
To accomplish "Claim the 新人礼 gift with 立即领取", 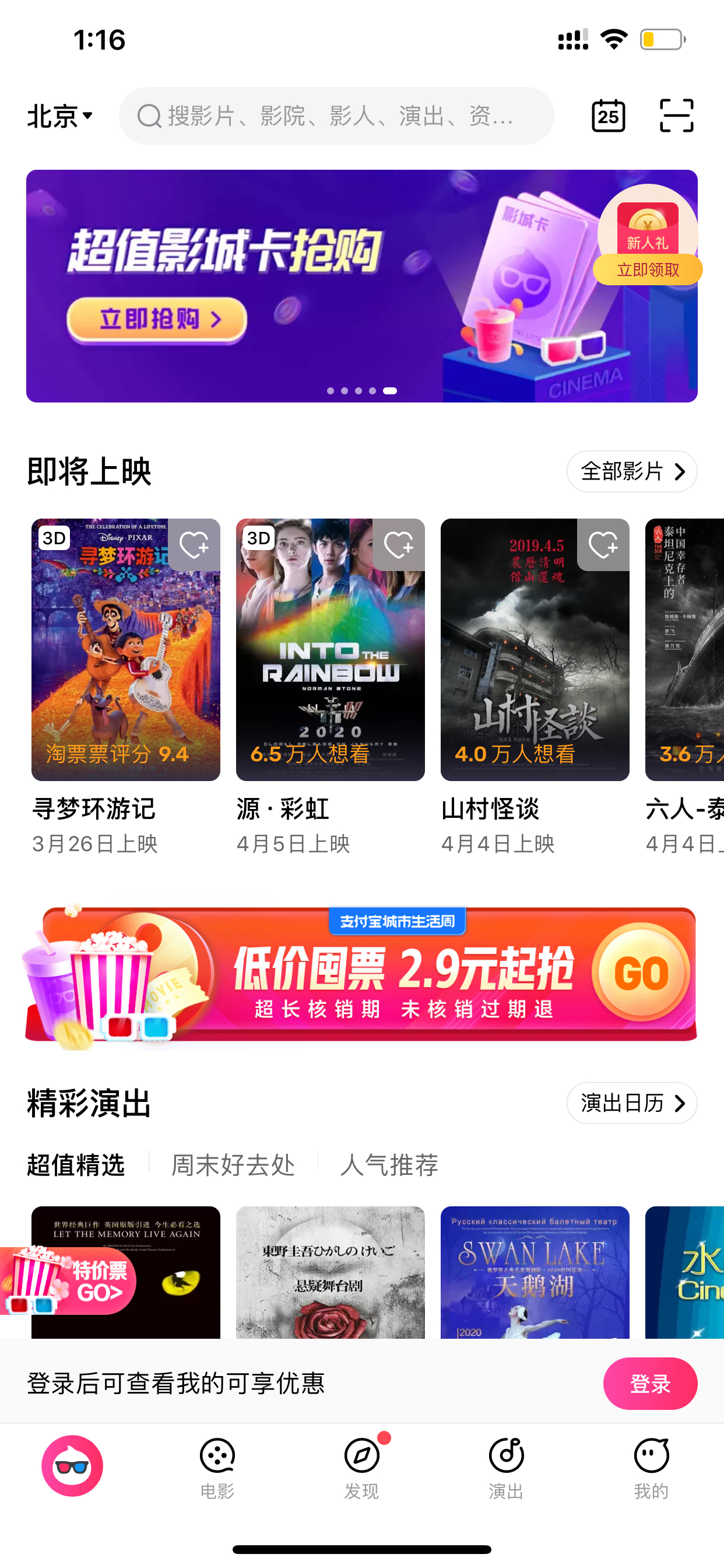I will 648,269.
